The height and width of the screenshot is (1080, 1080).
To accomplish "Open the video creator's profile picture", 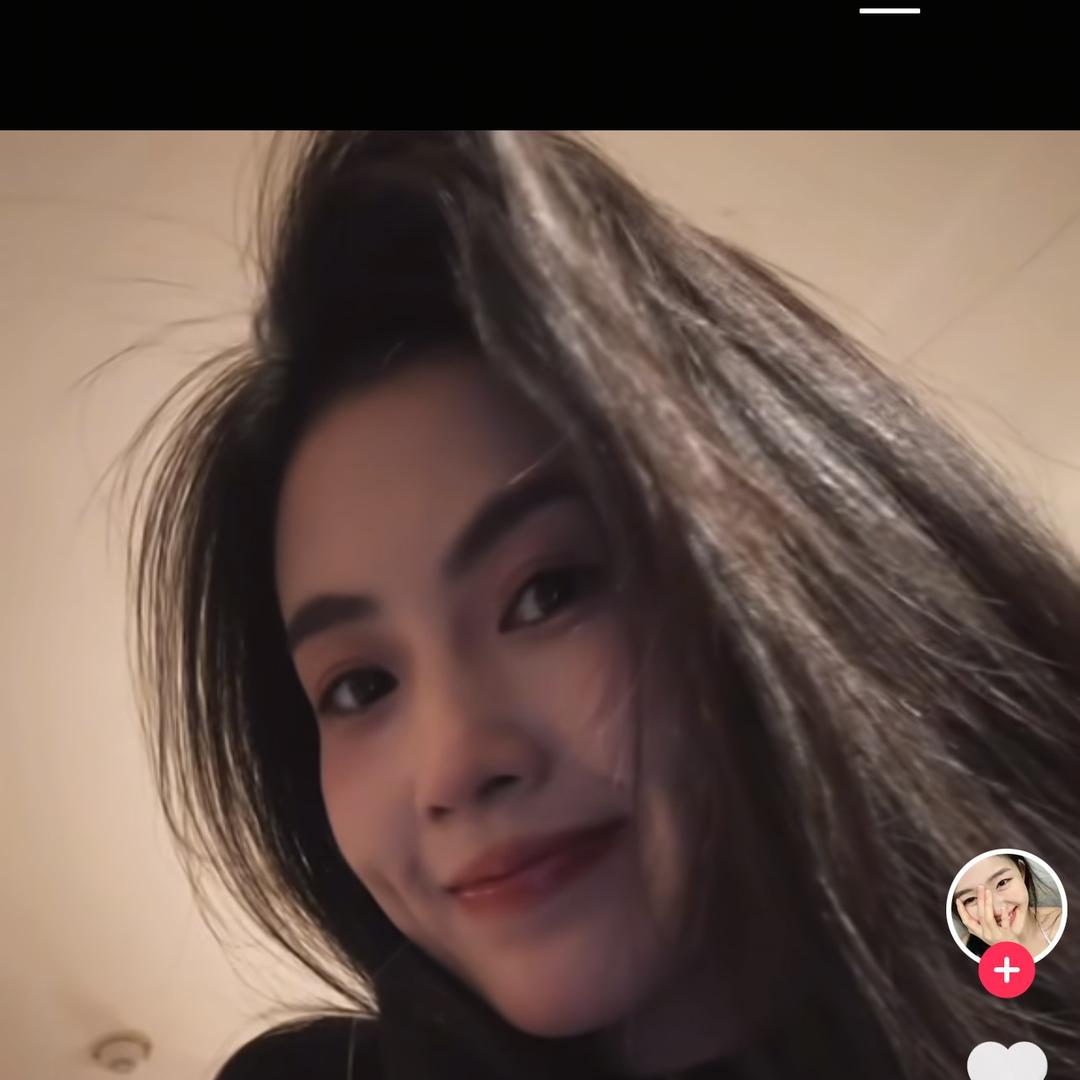I will click(x=1006, y=905).
